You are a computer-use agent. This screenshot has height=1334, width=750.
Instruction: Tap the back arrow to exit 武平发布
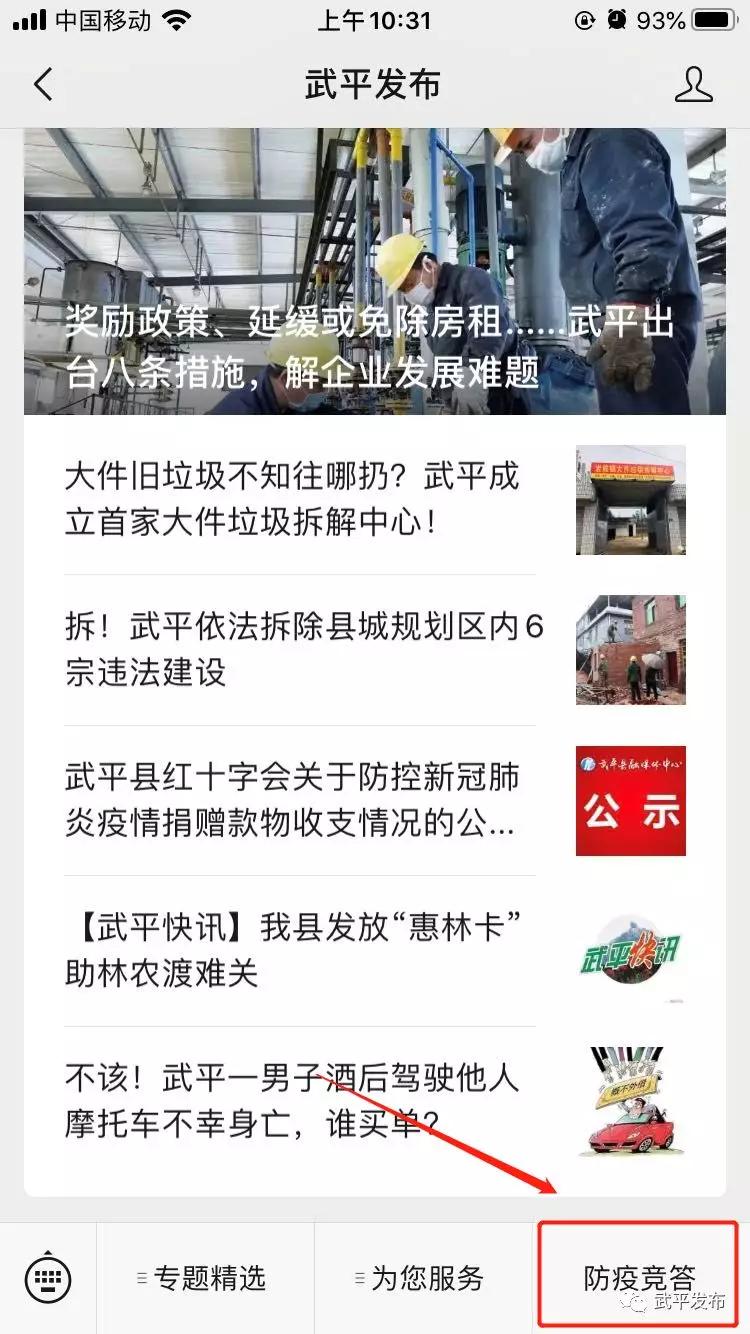42,85
